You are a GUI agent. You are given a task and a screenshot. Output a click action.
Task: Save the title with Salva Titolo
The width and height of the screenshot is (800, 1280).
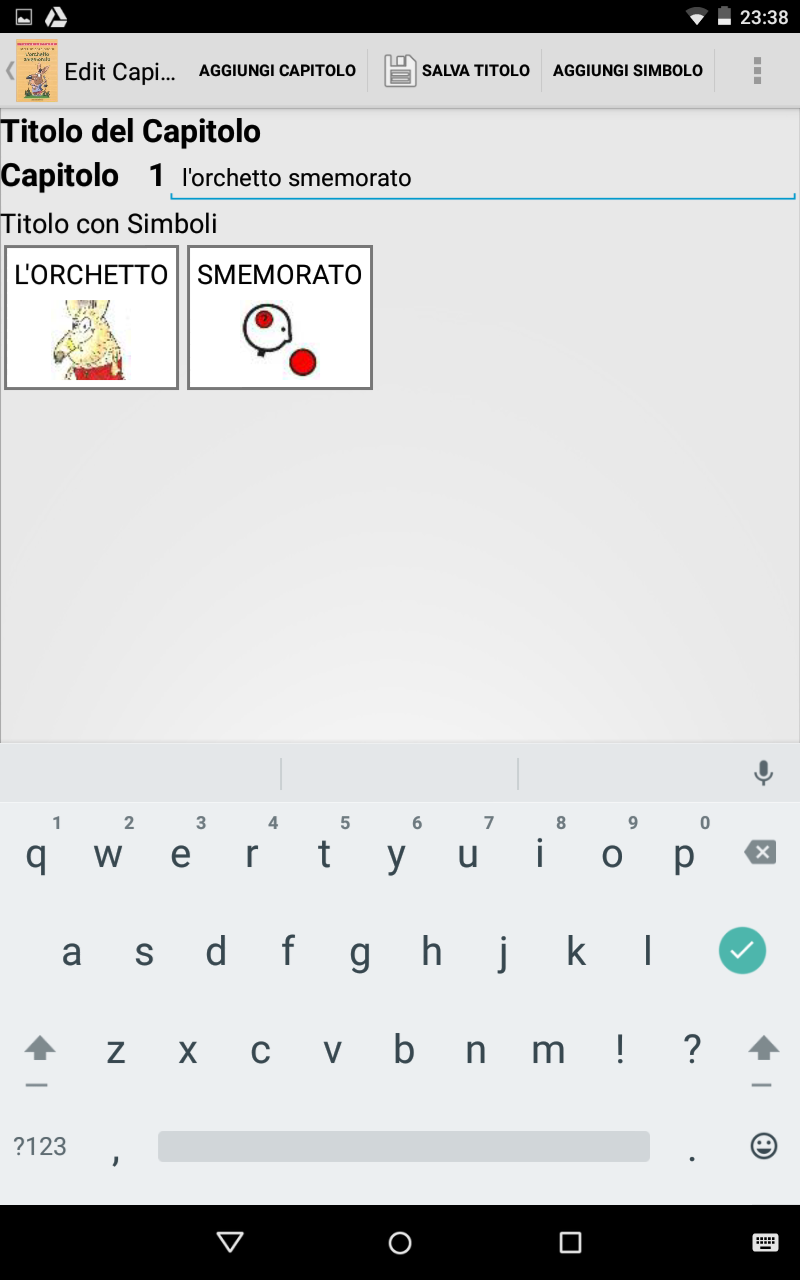coord(457,71)
